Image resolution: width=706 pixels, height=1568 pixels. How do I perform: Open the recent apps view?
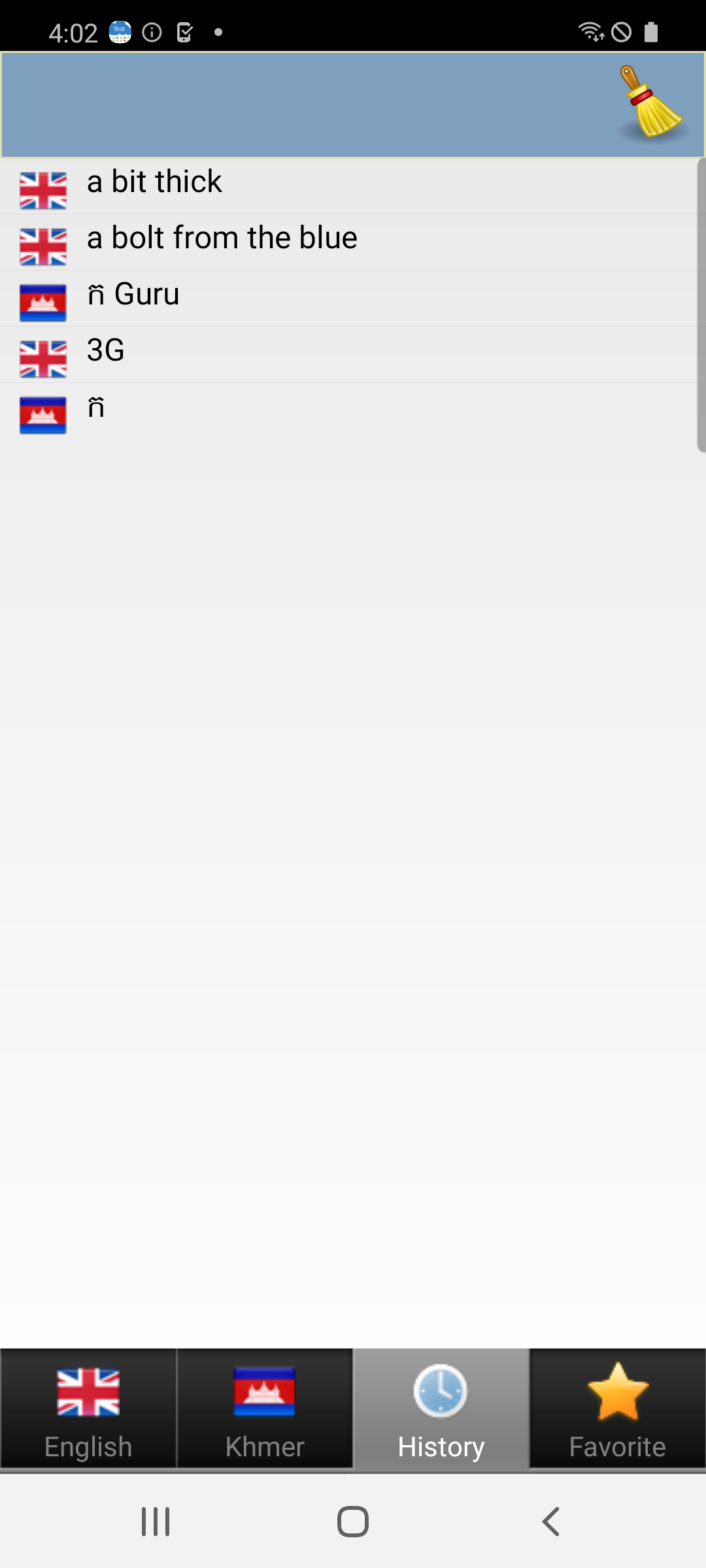[x=156, y=1522]
